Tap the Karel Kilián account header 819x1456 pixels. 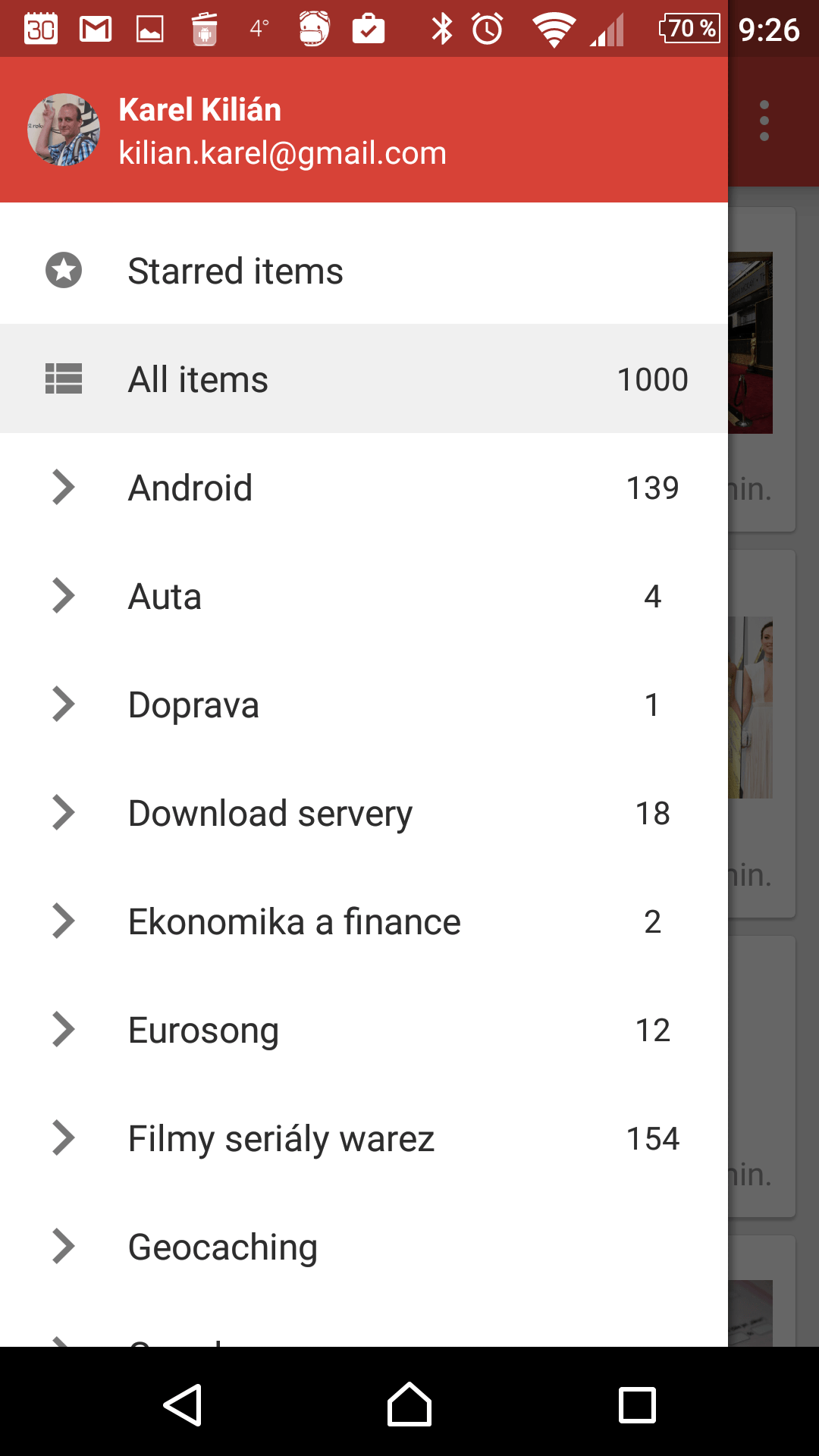[x=364, y=130]
